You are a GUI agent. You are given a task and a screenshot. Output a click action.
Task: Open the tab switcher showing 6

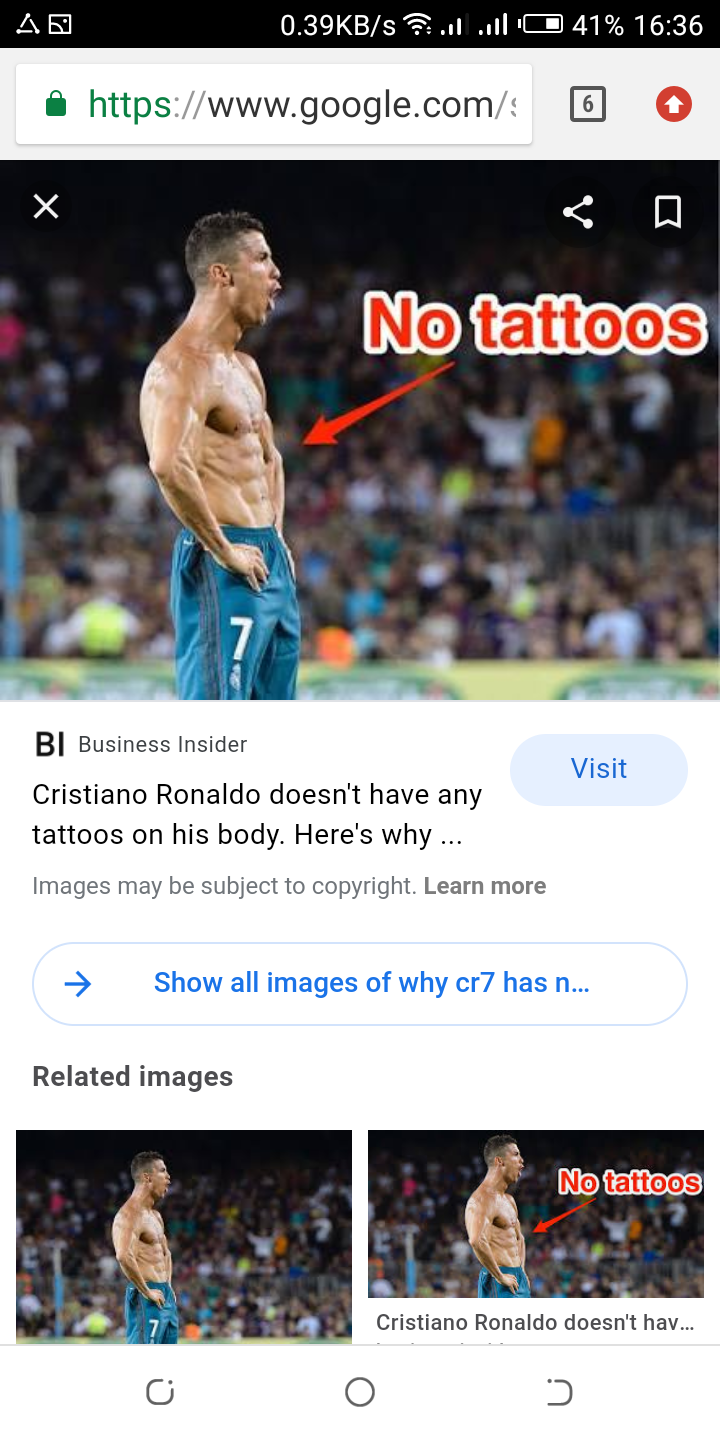click(x=588, y=104)
